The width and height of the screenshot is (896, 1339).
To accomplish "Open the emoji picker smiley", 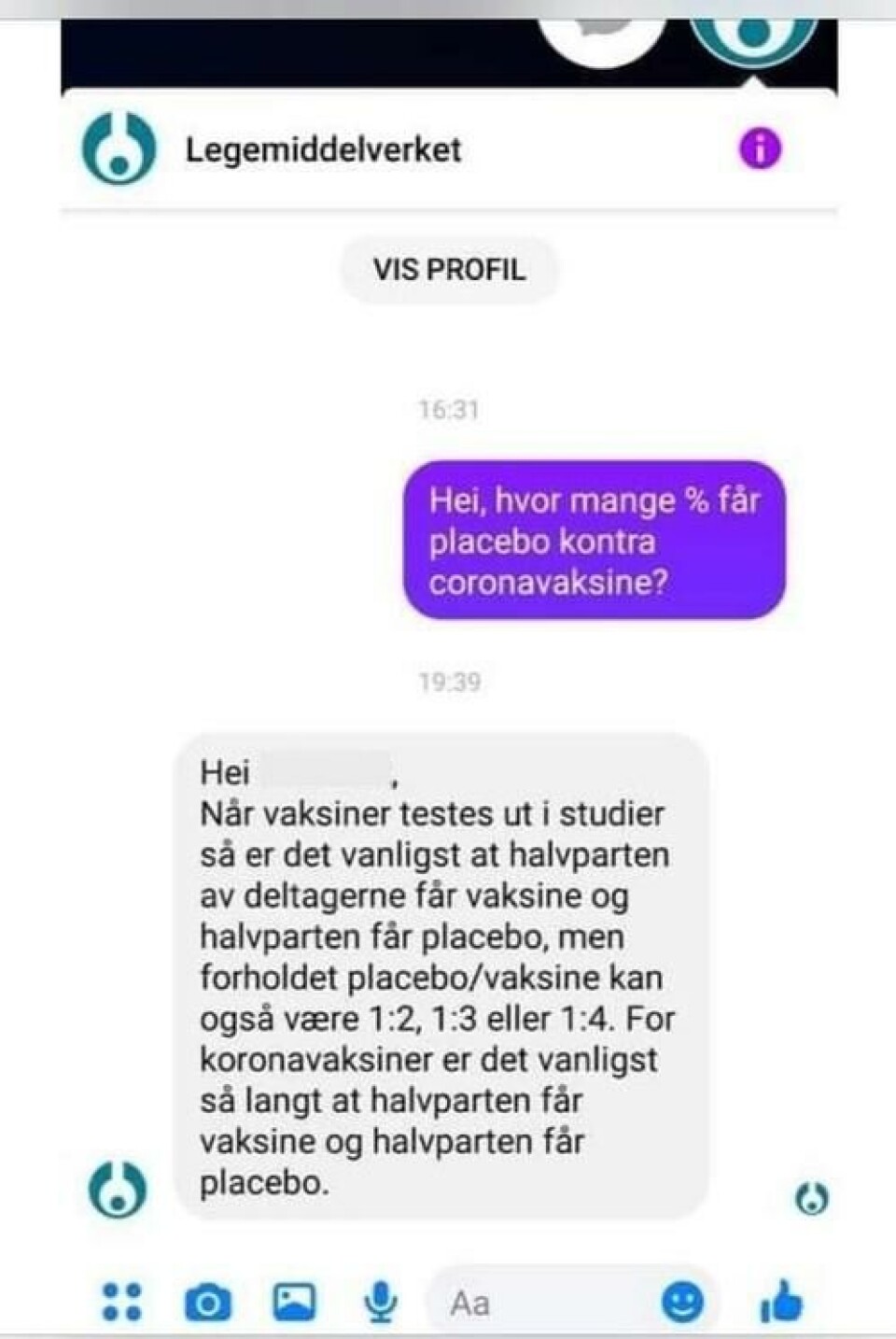I will tap(682, 1302).
